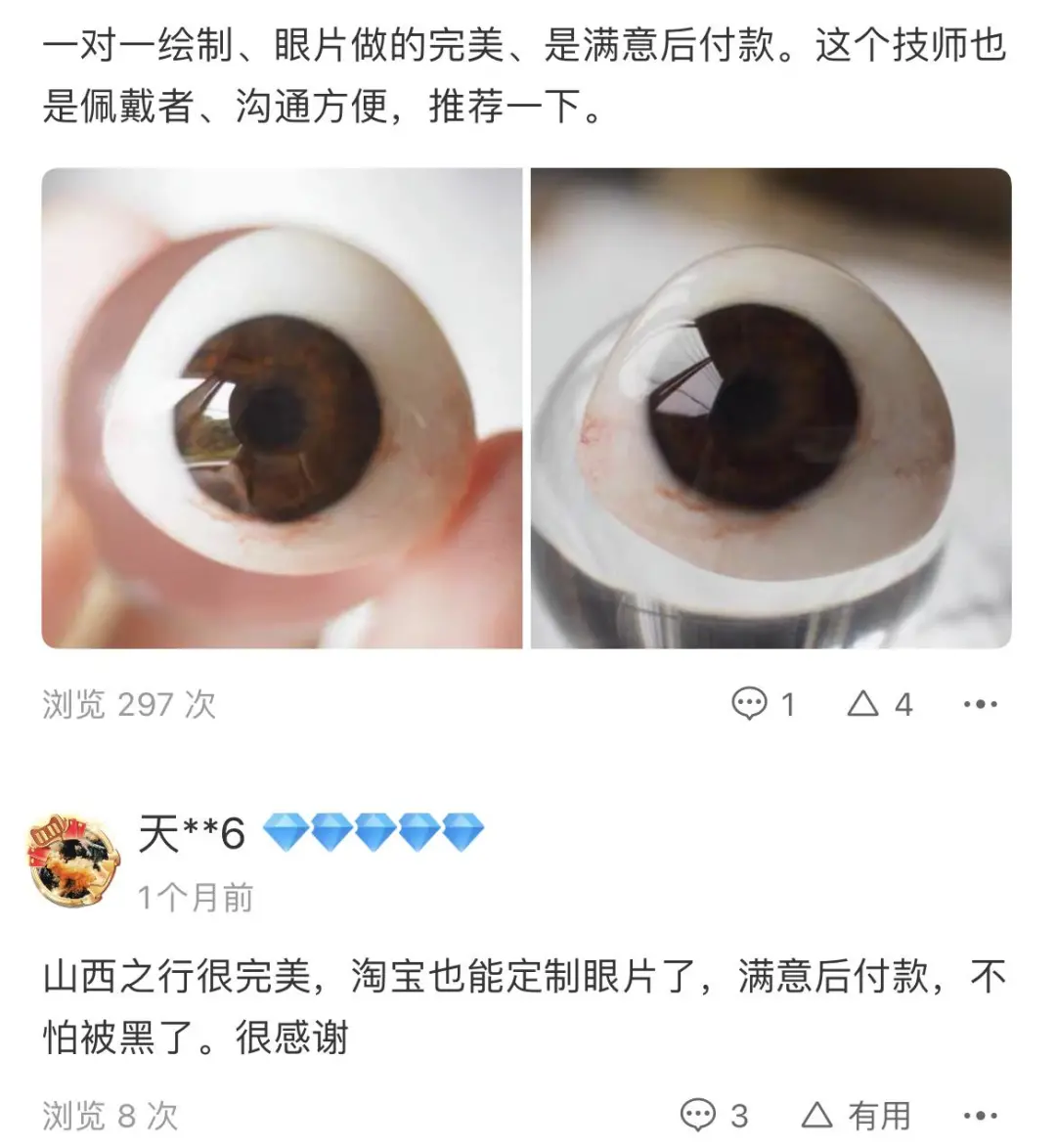
Task: Open the right prosthetic eye photo
Action: click(x=770, y=408)
